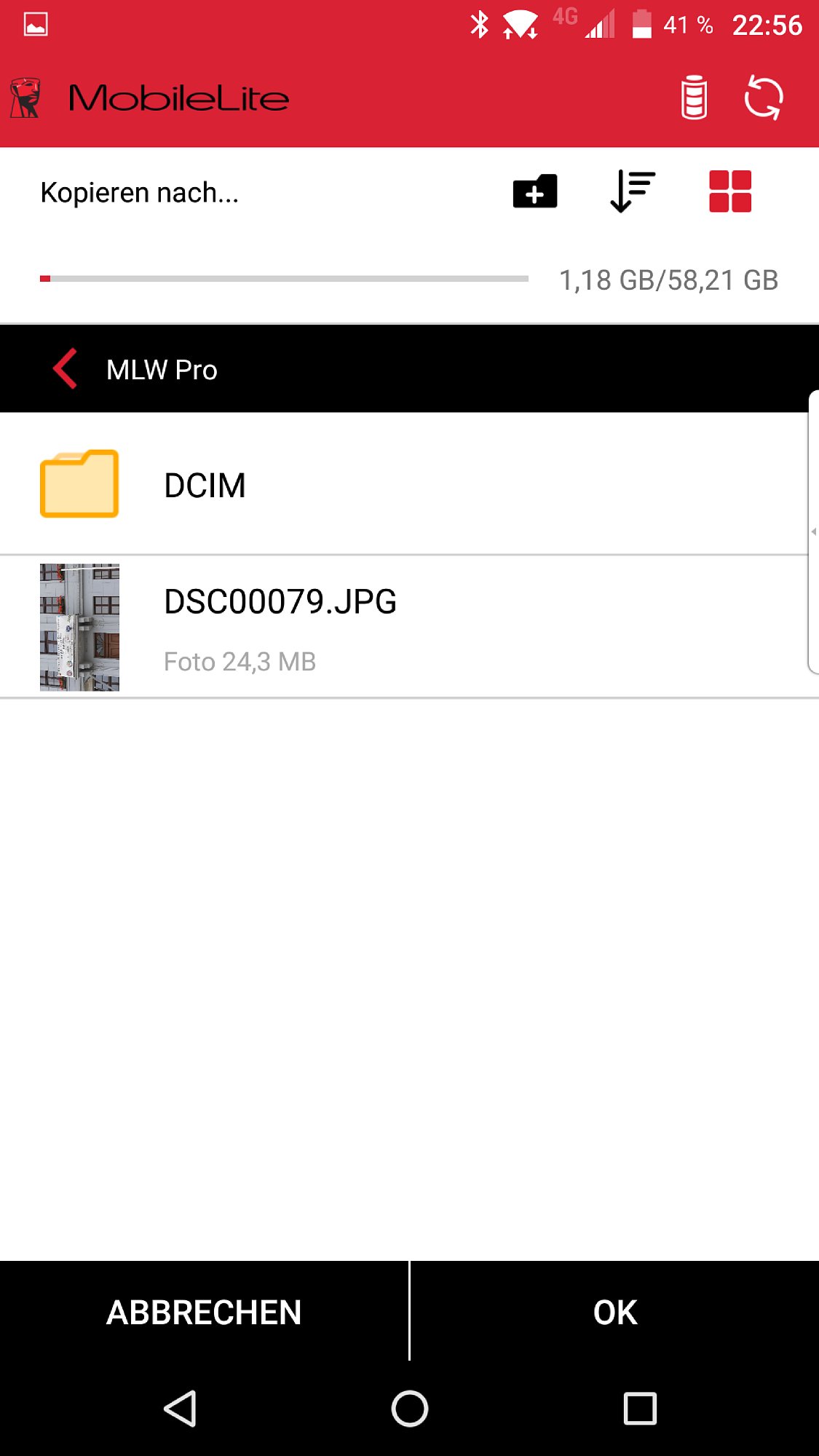The height and width of the screenshot is (1456, 819).
Task: Switch to grid view
Action: (x=730, y=191)
